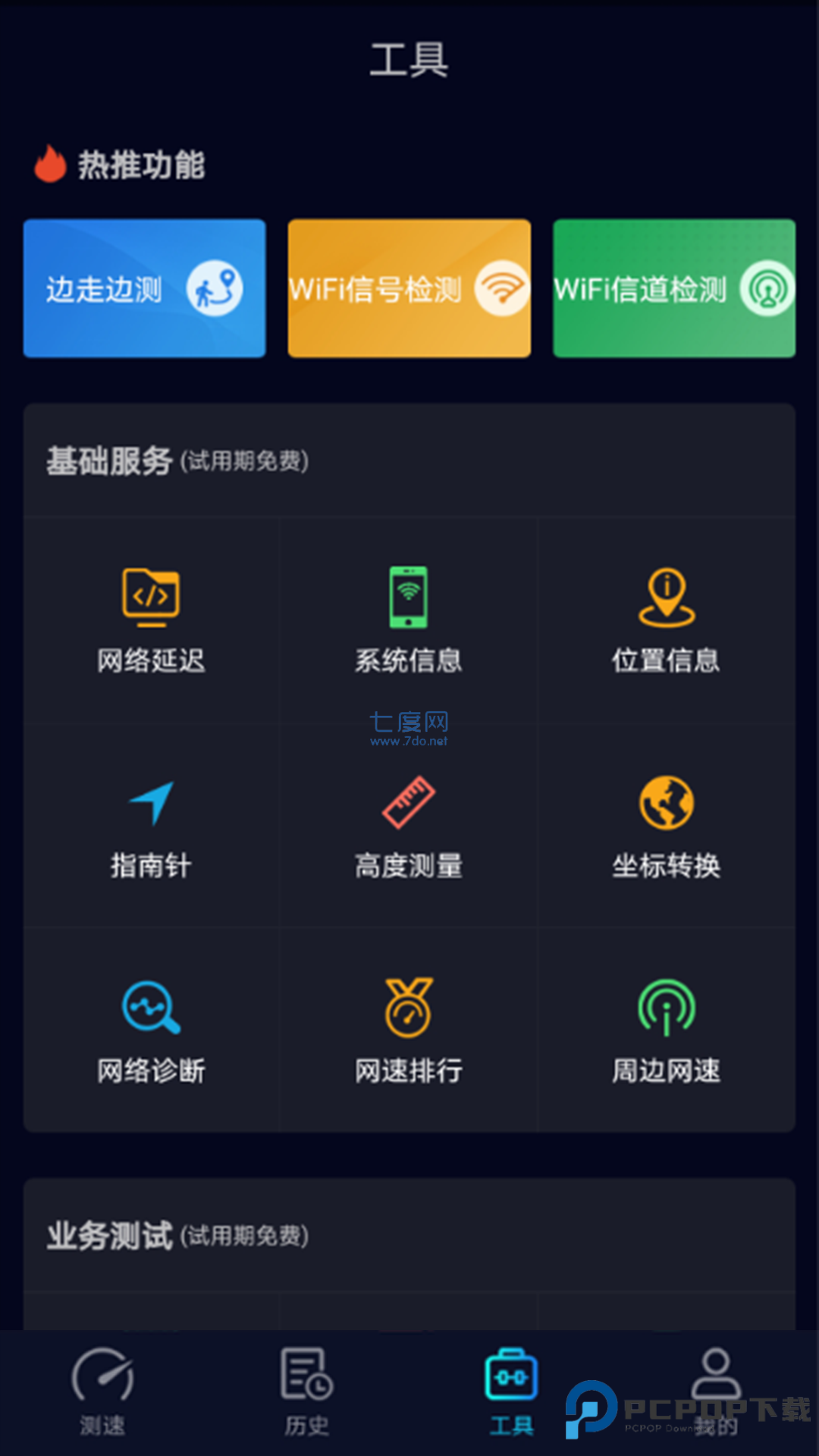This screenshot has width=819, height=1456.
Task: Tap the antenna icon on WiFi信道检测 card
Action: point(768,289)
